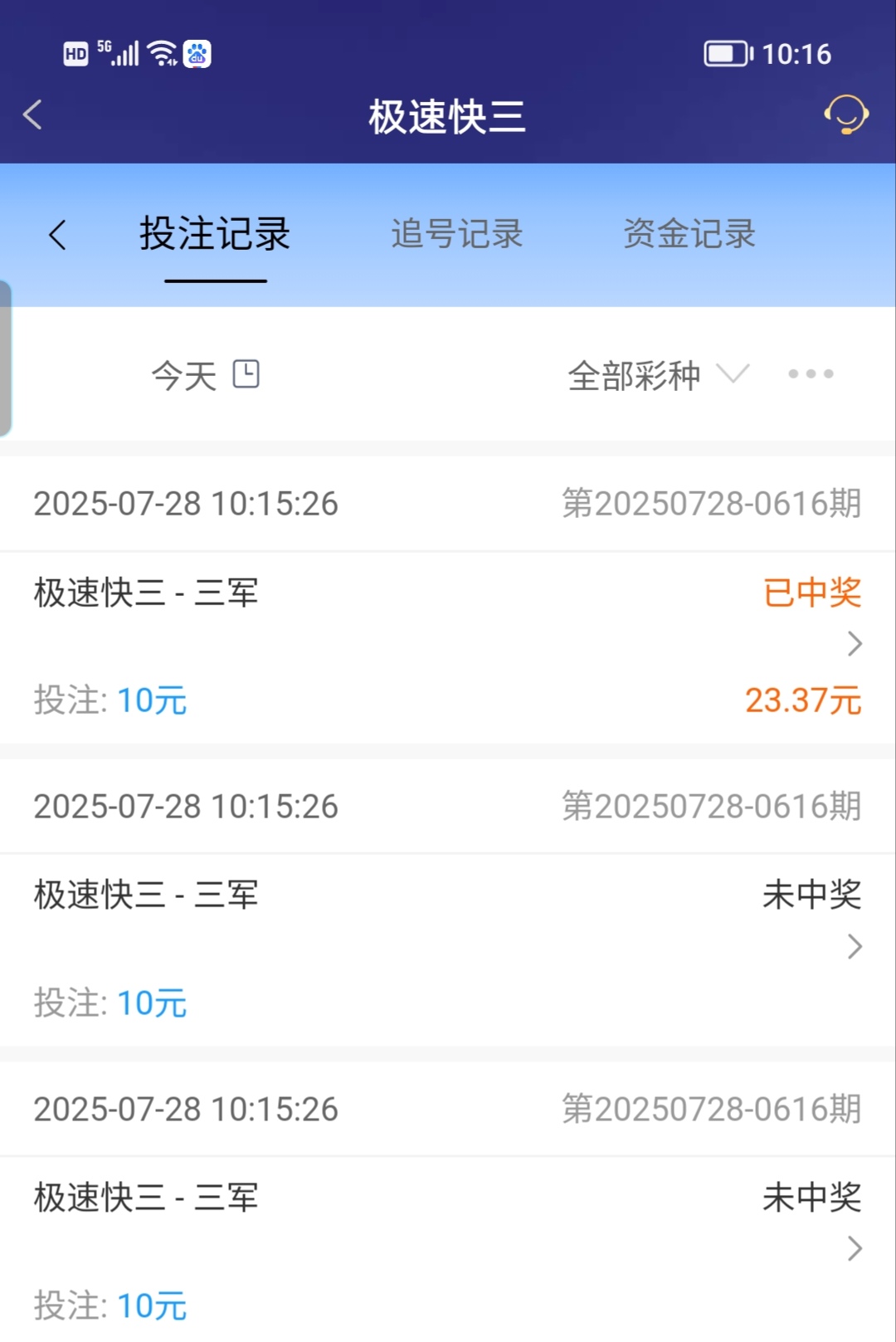This screenshot has height=1342, width=896.
Task: Open the three-dot more options menu
Action: tap(811, 374)
